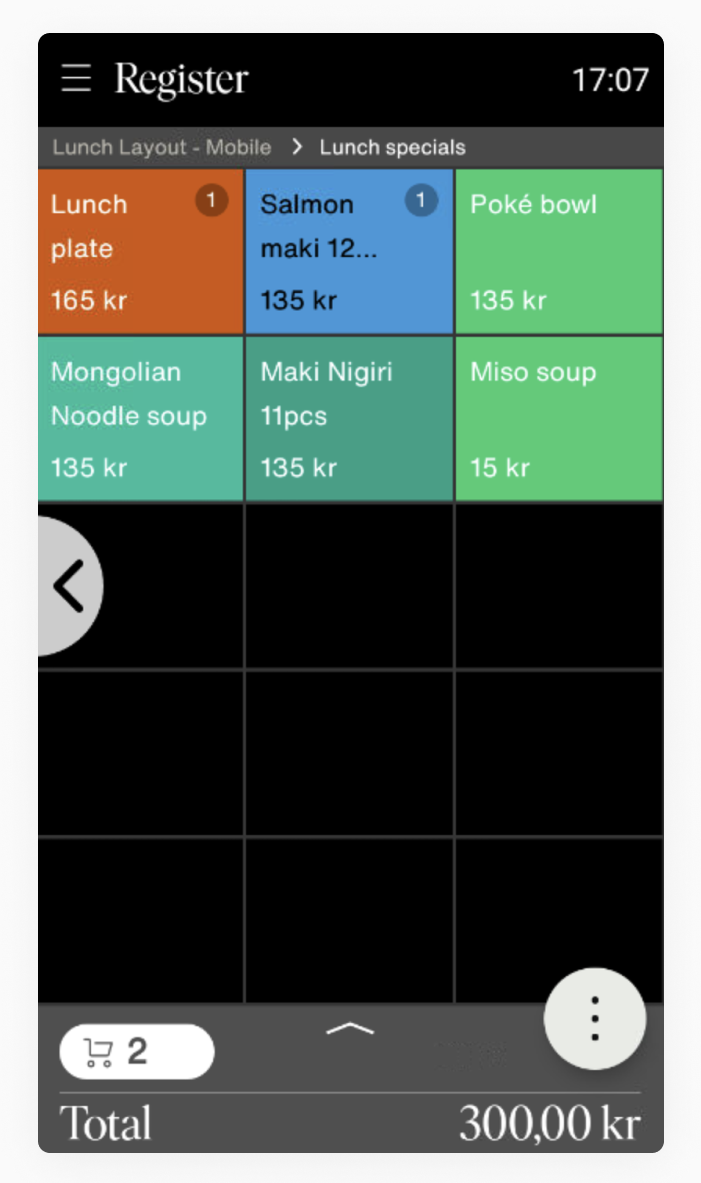701x1183 pixels.
Task: Choose Maki Nigiri 11pcs
Action: [349, 419]
